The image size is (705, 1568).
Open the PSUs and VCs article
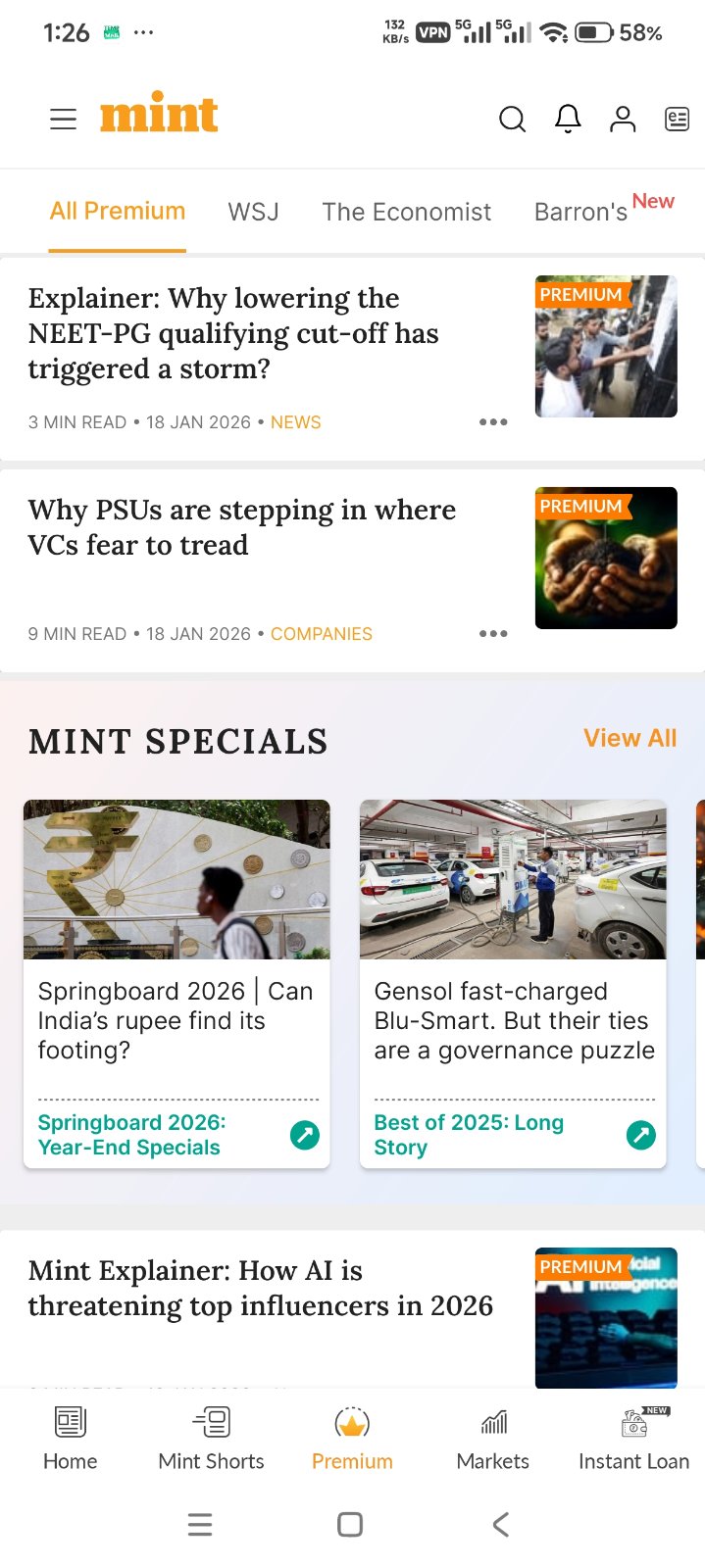pyautogui.click(x=241, y=527)
